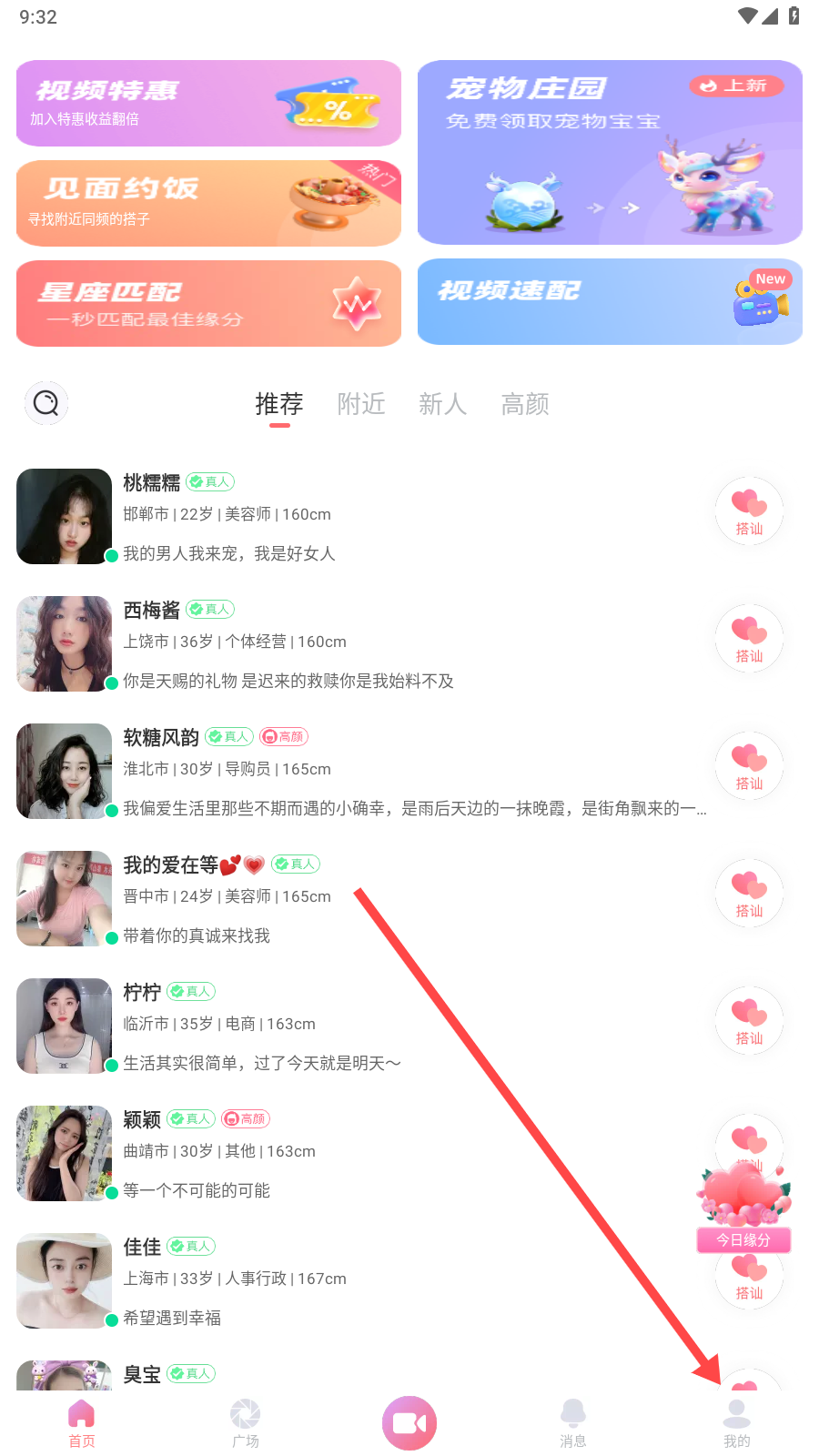819x1456 pixels.
Task: Tap the center video camera button
Action: [x=409, y=1423]
